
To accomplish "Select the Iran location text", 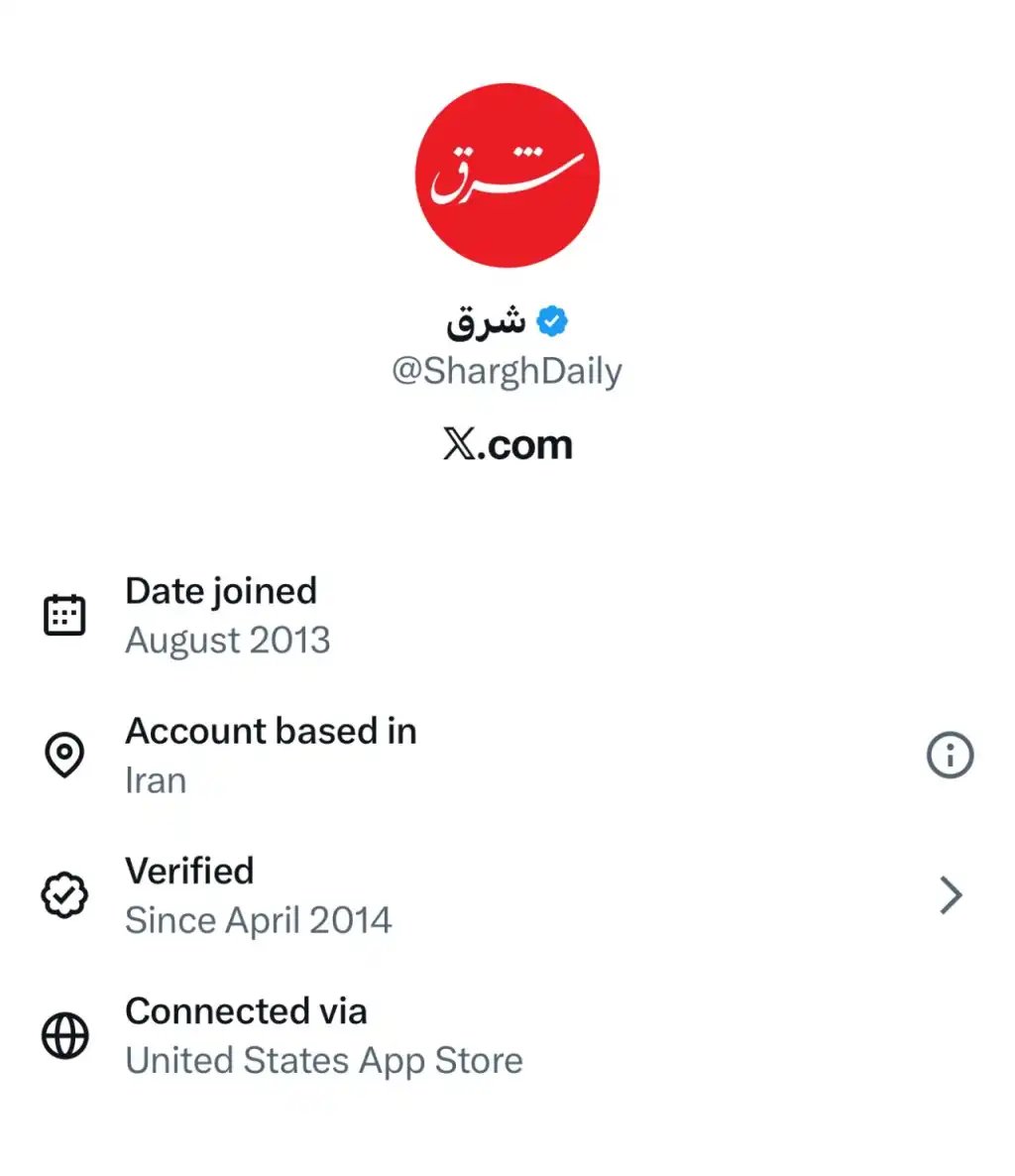I will click(x=155, y=780).
